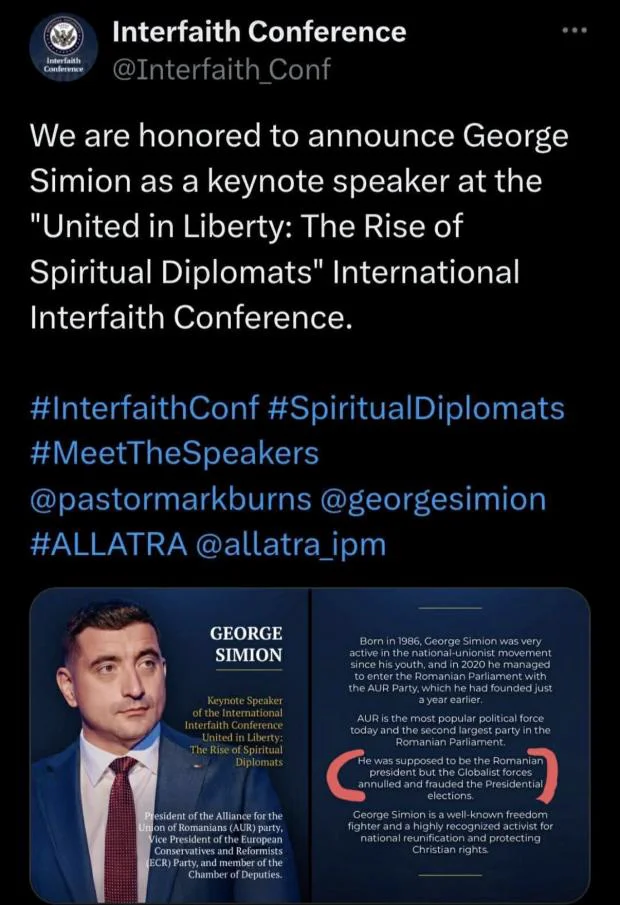Visit the @pastormarkburns profile mention

tap(170, 498)
